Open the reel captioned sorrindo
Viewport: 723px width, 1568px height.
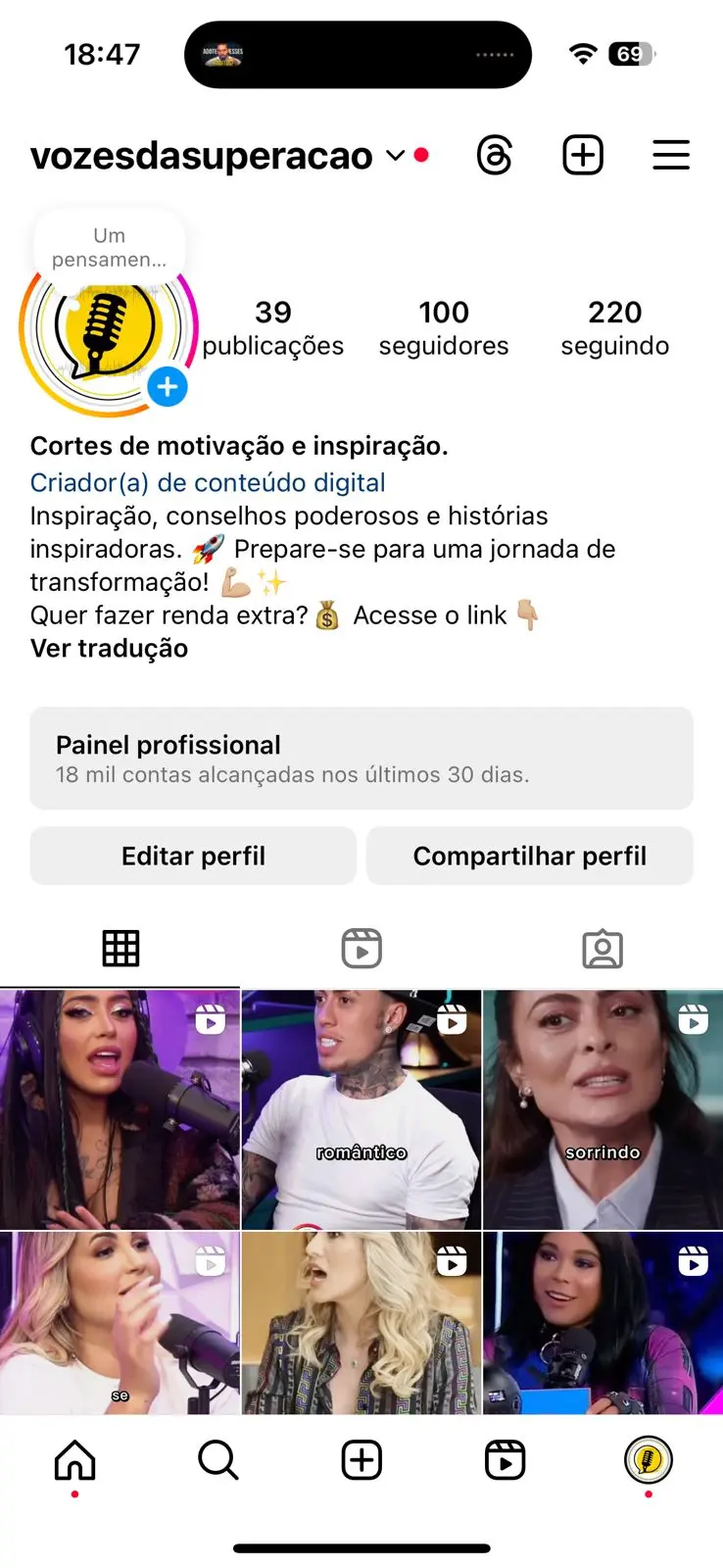click(x=602, y=1109)
